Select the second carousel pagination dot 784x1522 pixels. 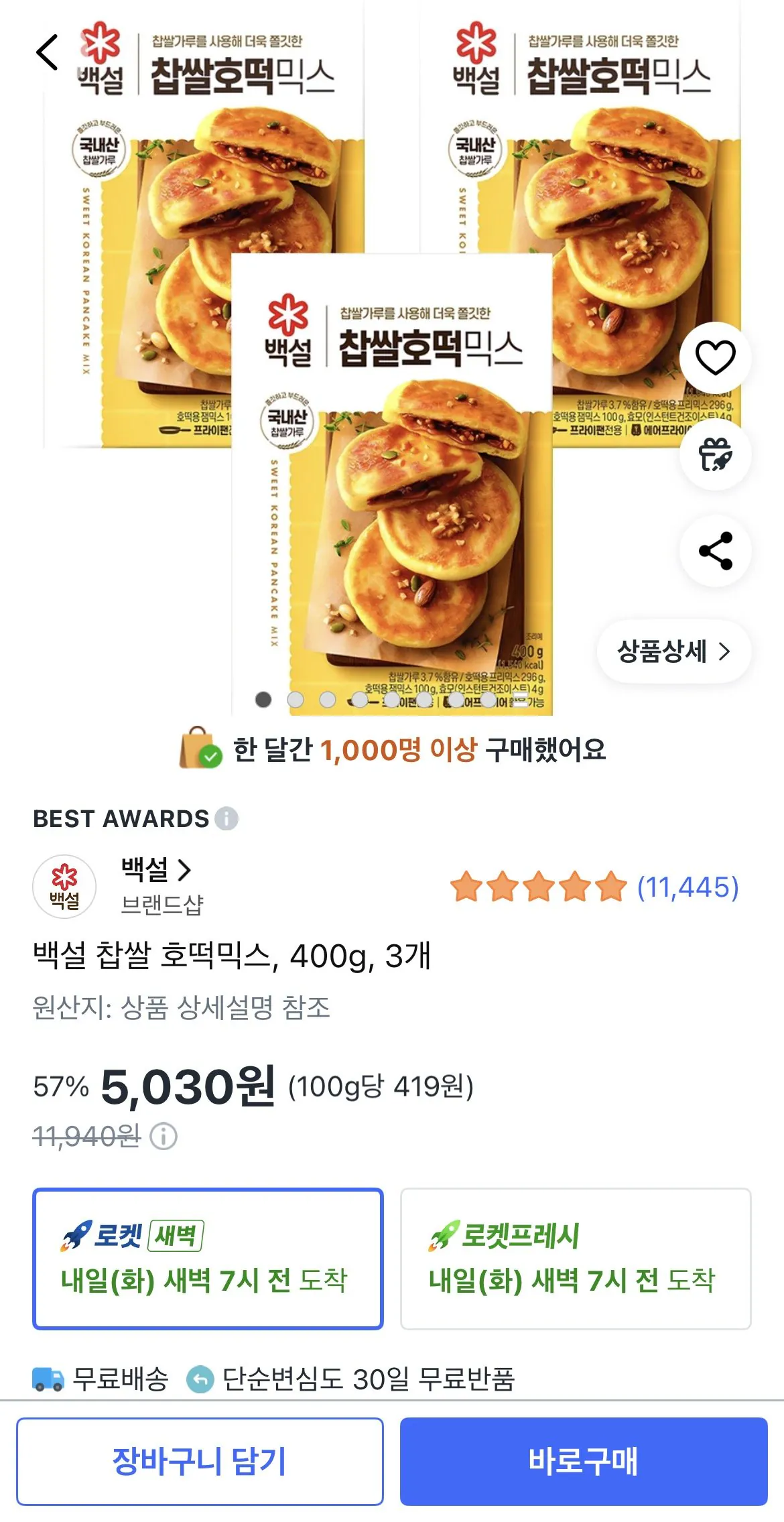click(296, 699)
